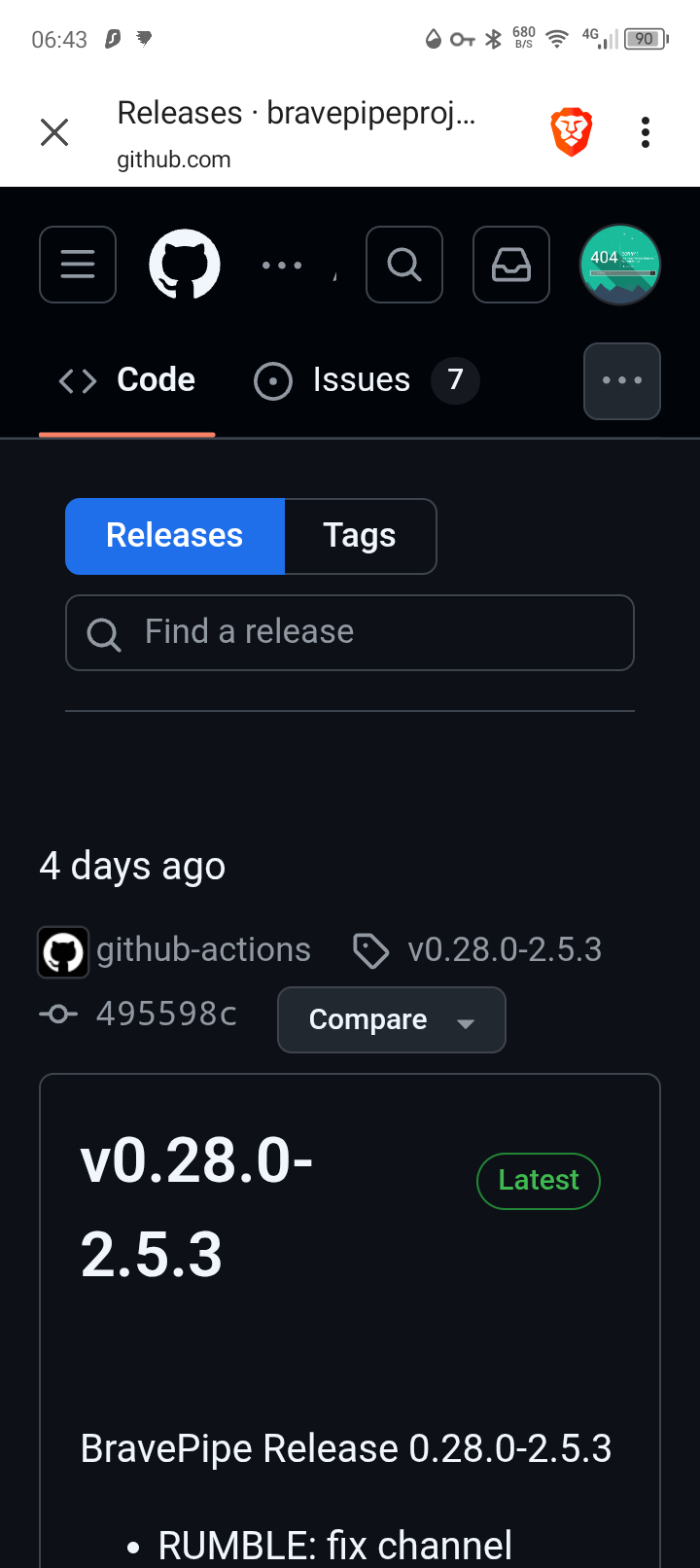This screenshot has width=700, height=1568.
Task: Open the user profile avatar menu
Action: (620, 265)
